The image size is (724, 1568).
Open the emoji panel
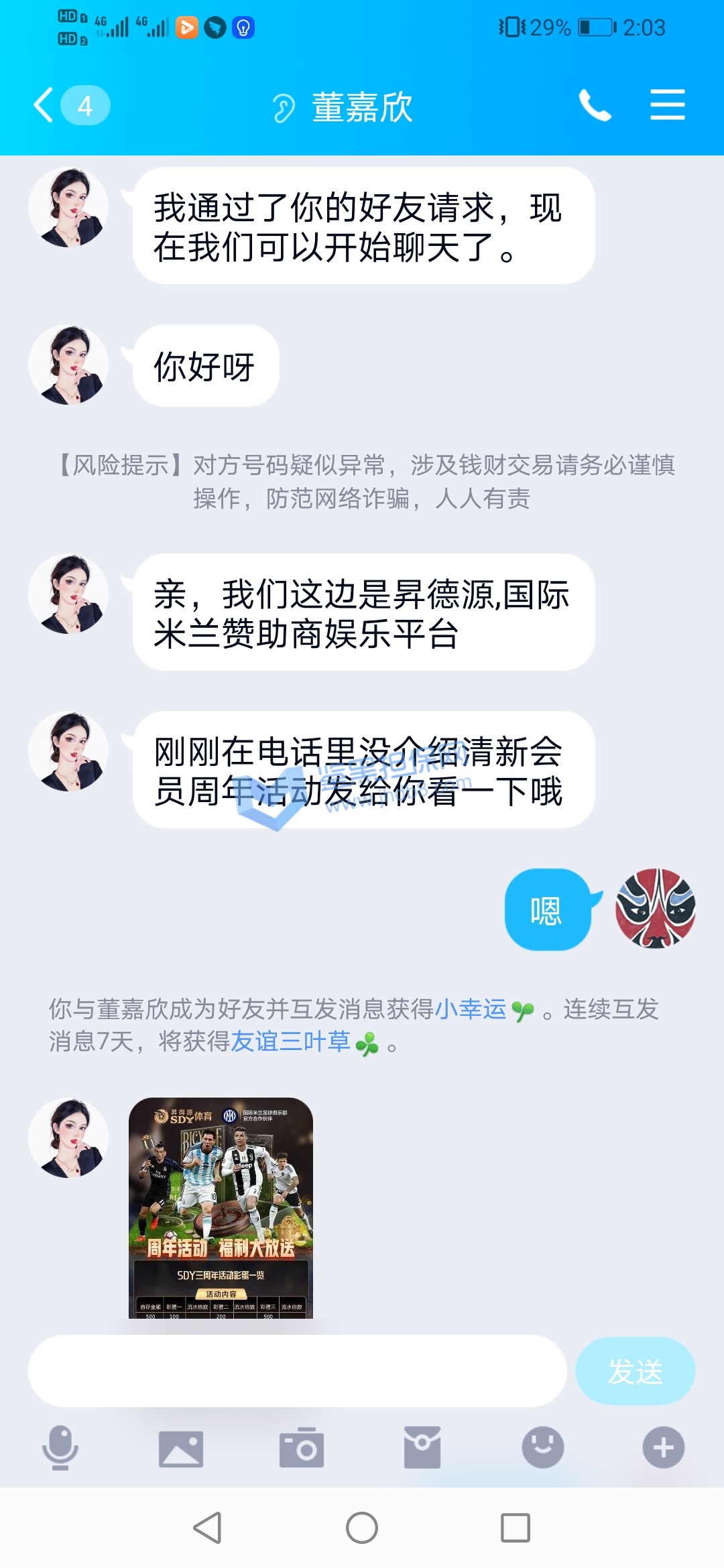pos(542,1447)
